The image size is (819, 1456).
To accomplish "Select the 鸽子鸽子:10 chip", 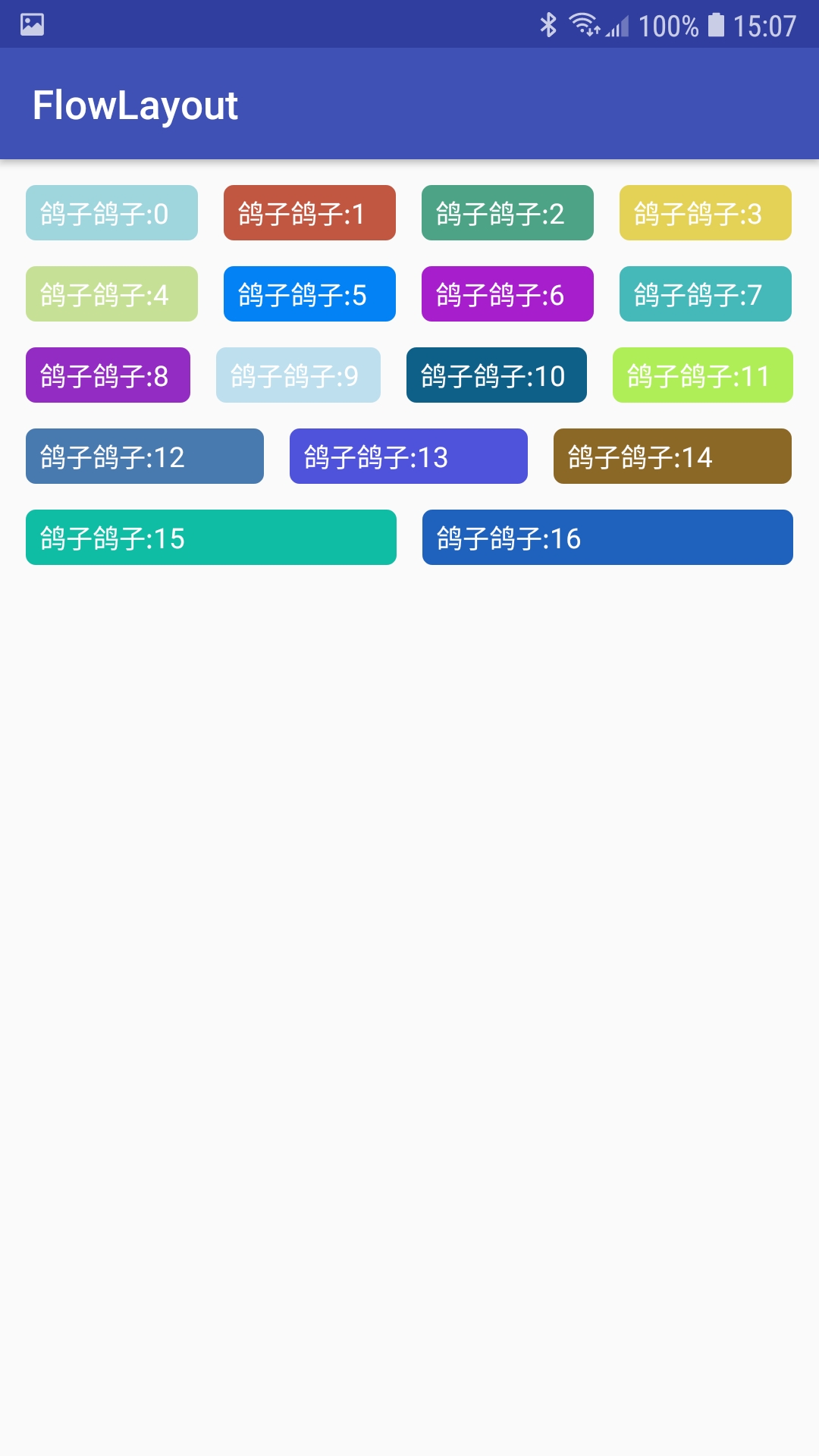I will pyautogui.click(x=497, y=375).
